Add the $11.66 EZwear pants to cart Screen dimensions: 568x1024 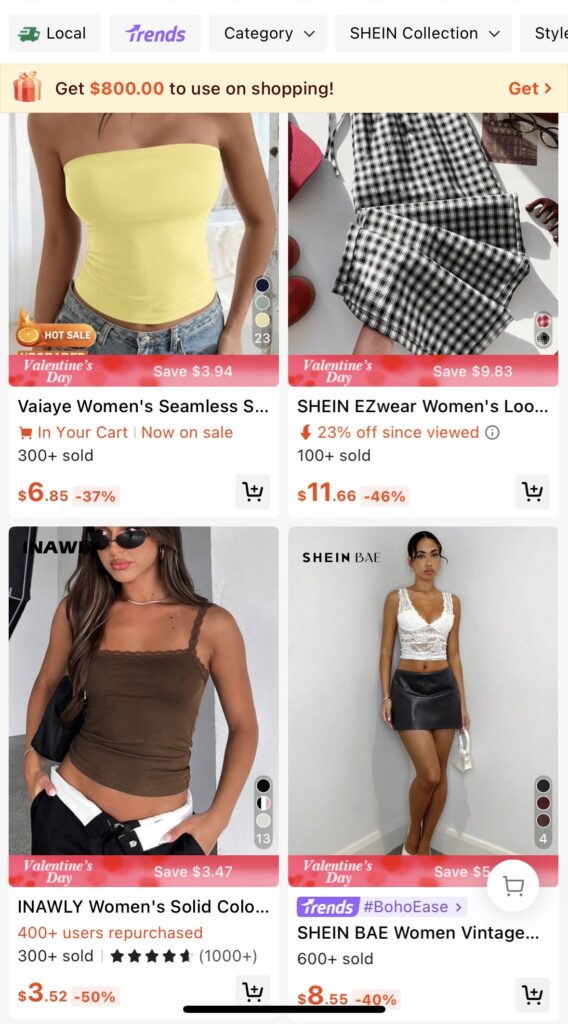pos(532,492)
